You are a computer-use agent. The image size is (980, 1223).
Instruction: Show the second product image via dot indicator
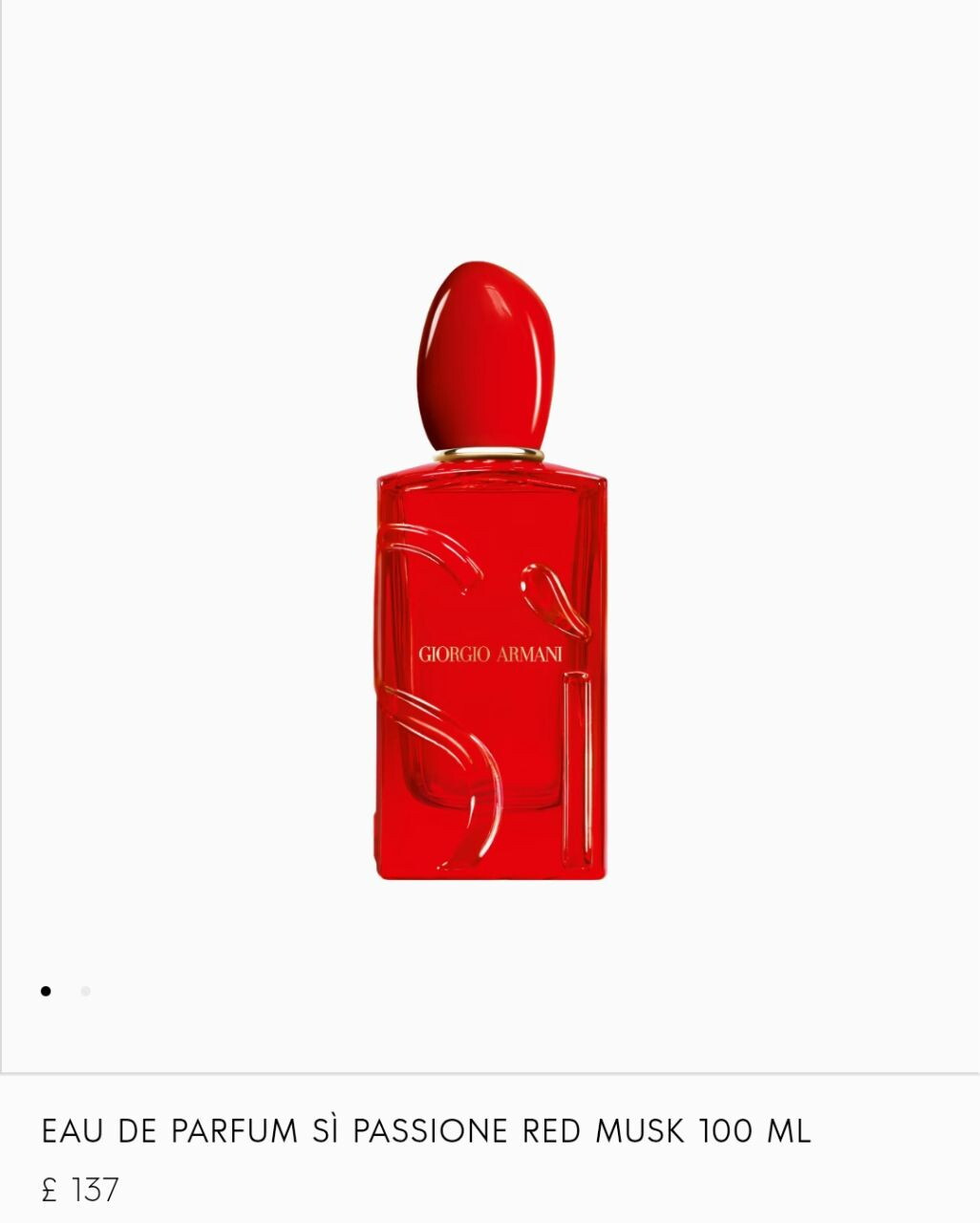(x=86, y=991)
